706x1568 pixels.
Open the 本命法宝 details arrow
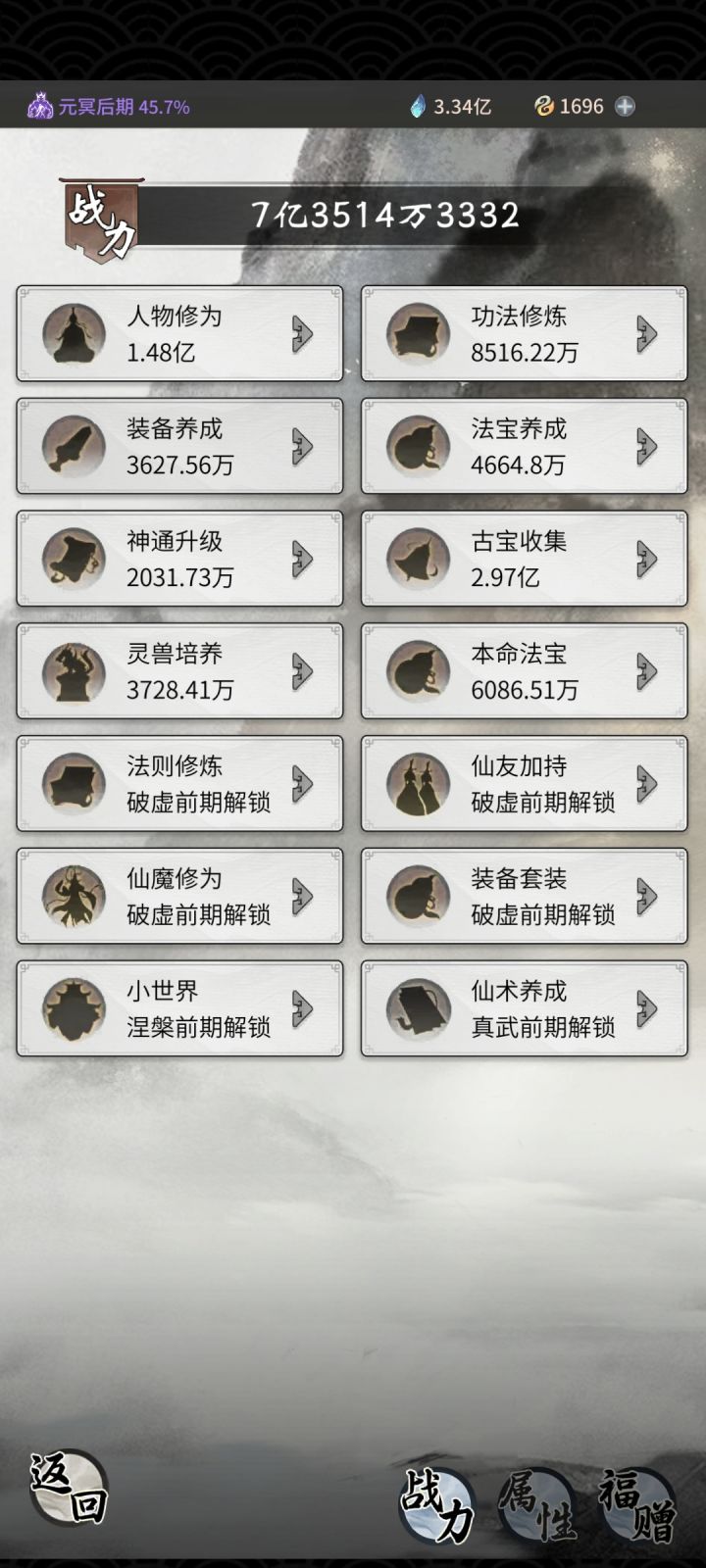[x=643, y=671]
